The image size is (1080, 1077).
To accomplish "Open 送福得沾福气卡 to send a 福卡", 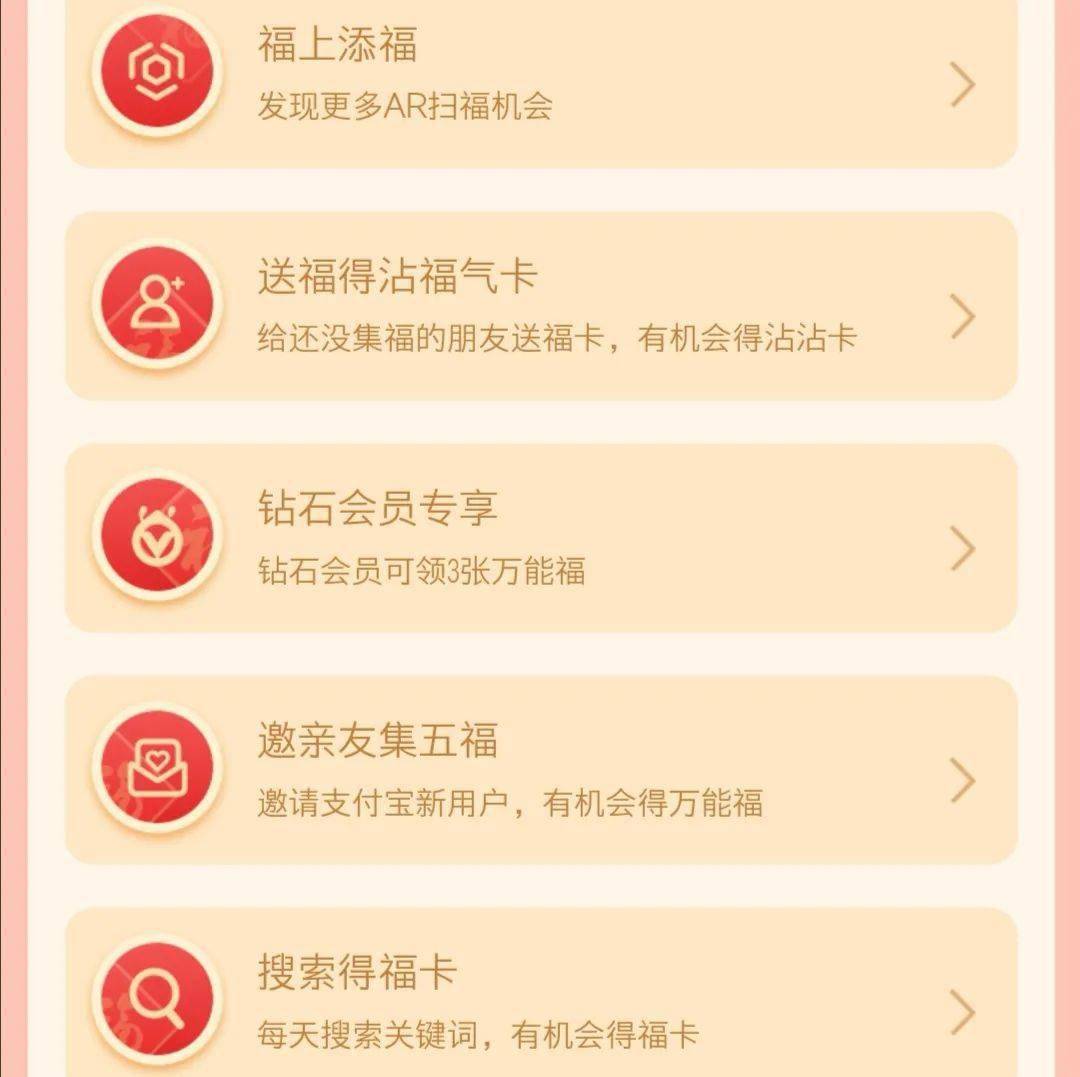I will 540,306.
